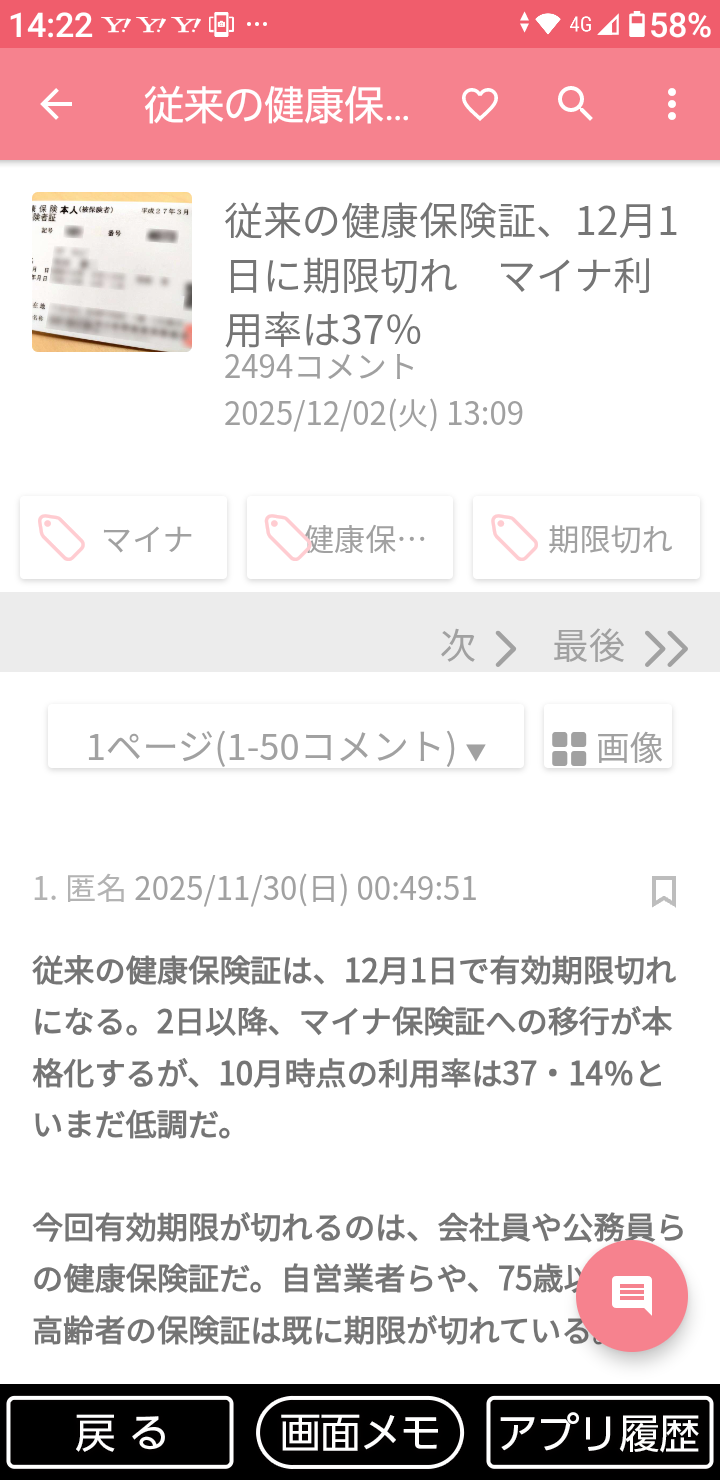Open the floating comment compose button

click(x=632, y=1296)
